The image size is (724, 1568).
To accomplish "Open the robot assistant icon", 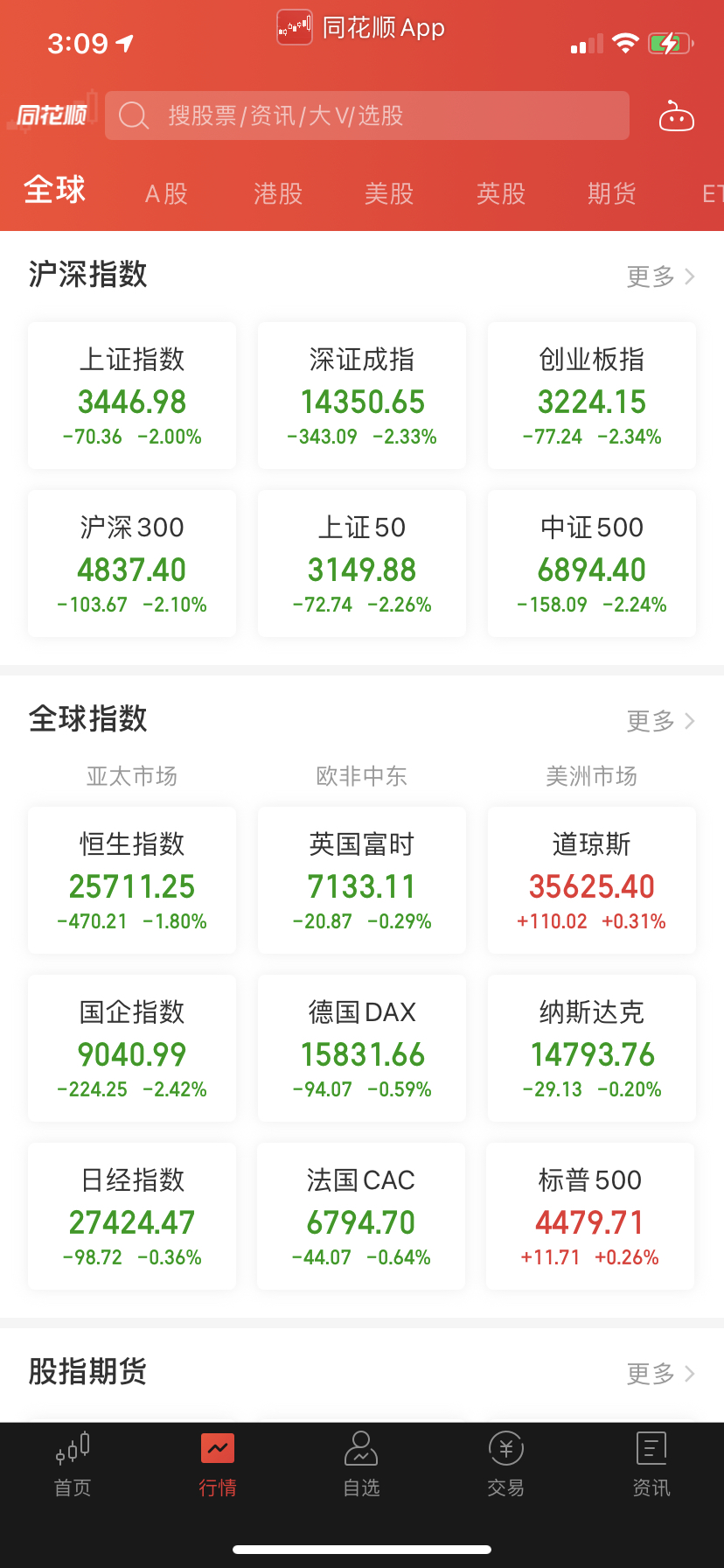I will click(x=676, y=115).
